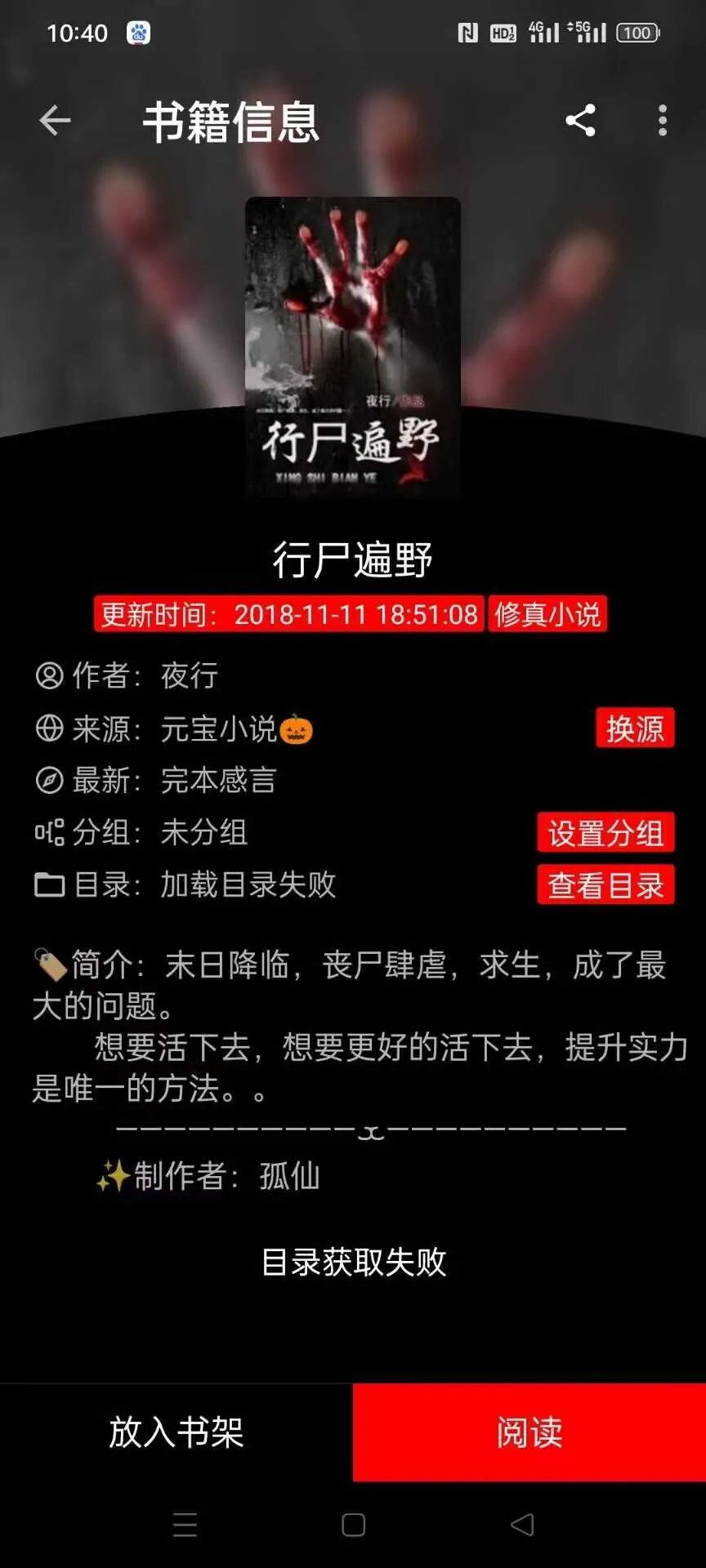This screenshot has width=706, height=1568.
Task: Tap 查看目录 to view catalog
Action: [x=605, y=885]
